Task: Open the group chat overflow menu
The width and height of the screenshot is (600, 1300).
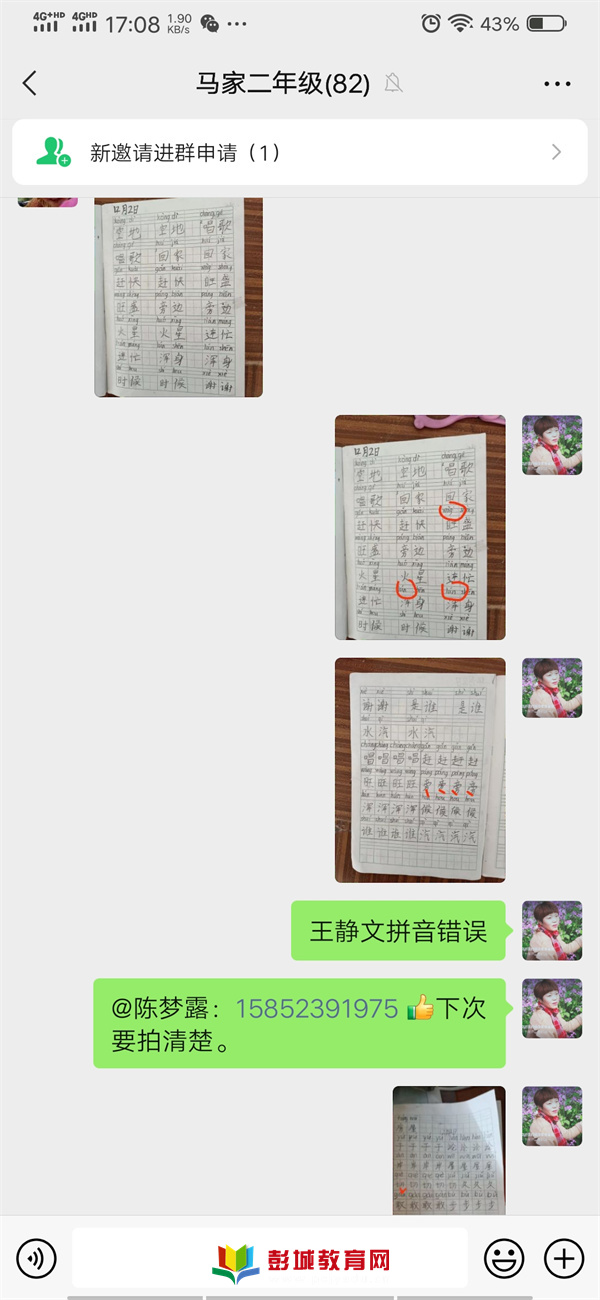Action: coord(557,84)
